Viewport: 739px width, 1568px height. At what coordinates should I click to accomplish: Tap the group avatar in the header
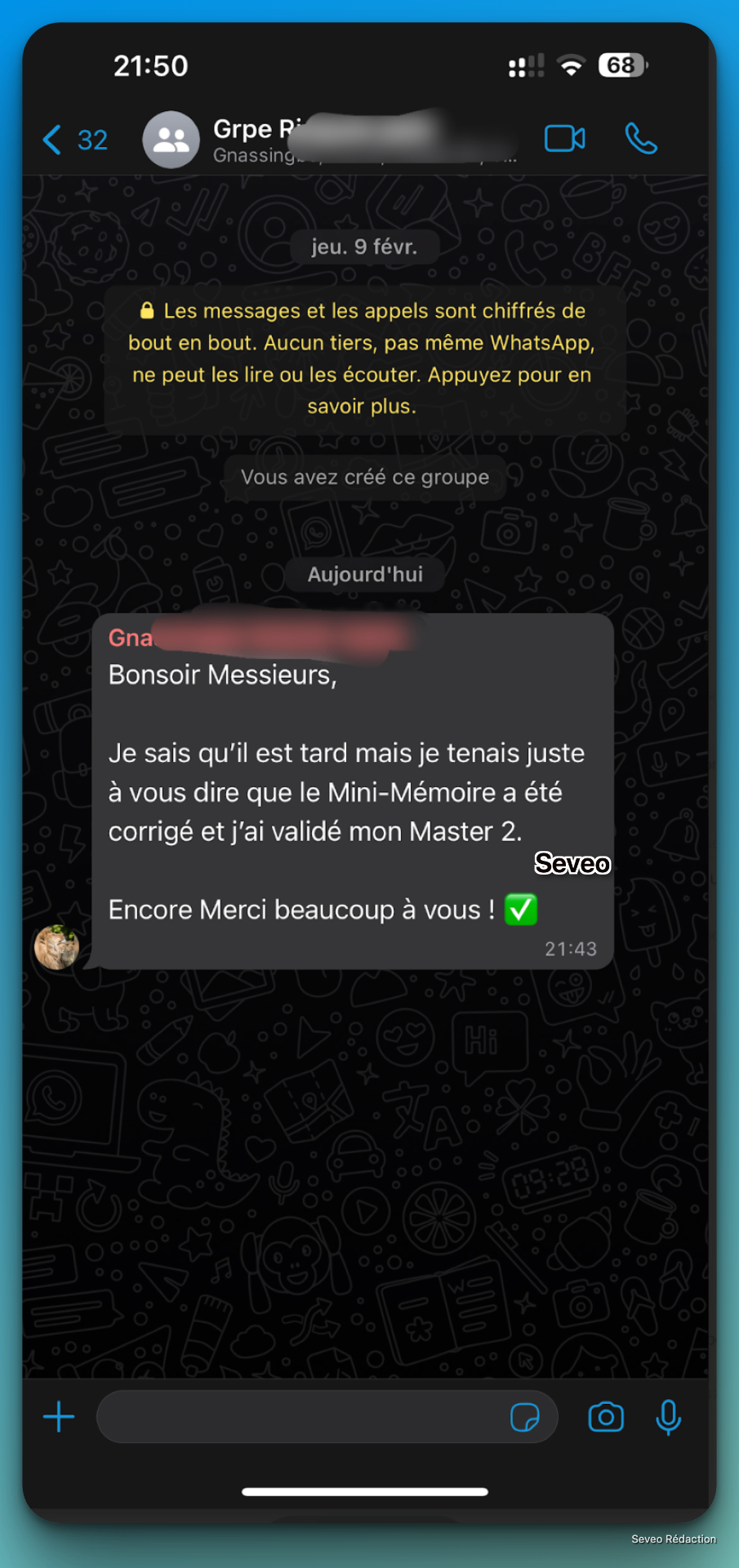171,139
